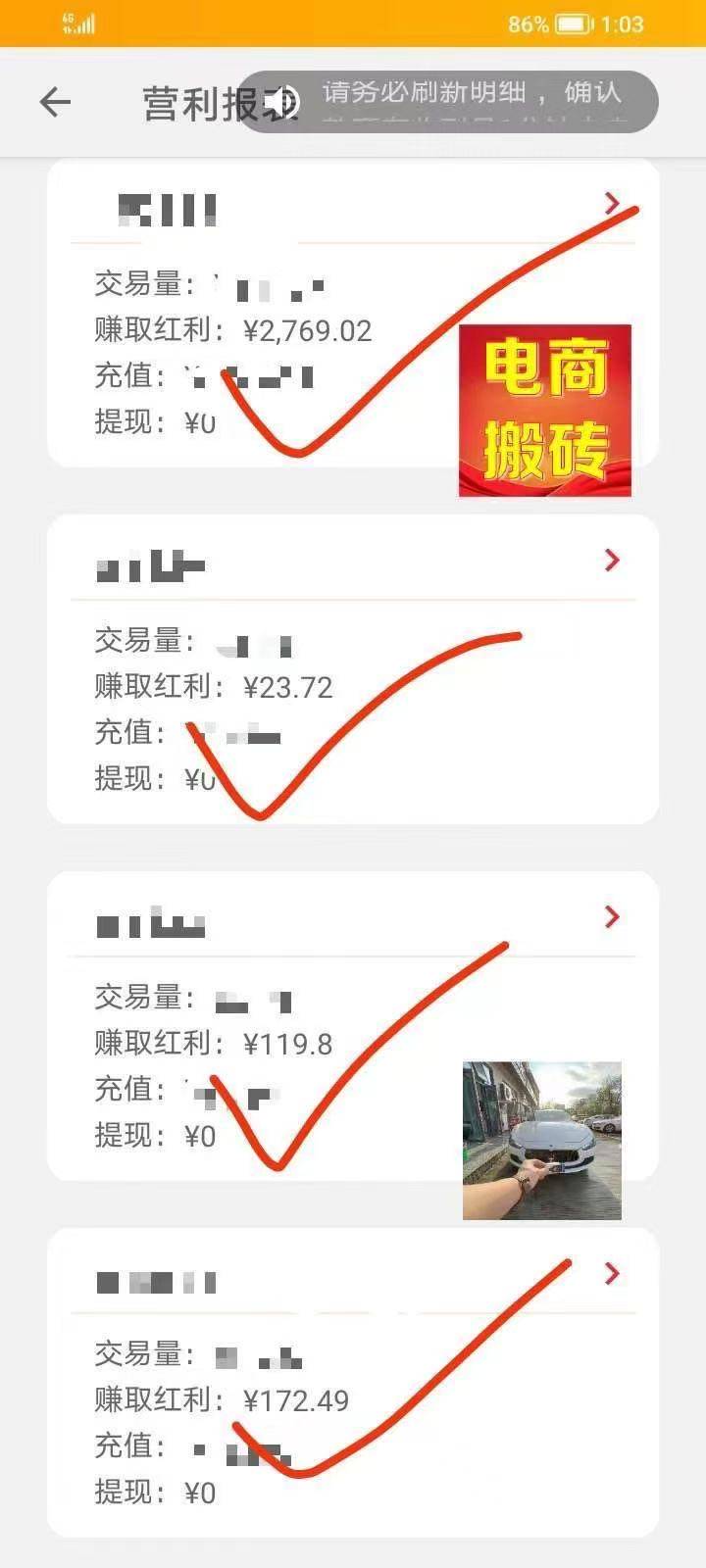Open the report card earning ¥2,769.02
This screenshot has height=1568, width=706.
point(612,204)
